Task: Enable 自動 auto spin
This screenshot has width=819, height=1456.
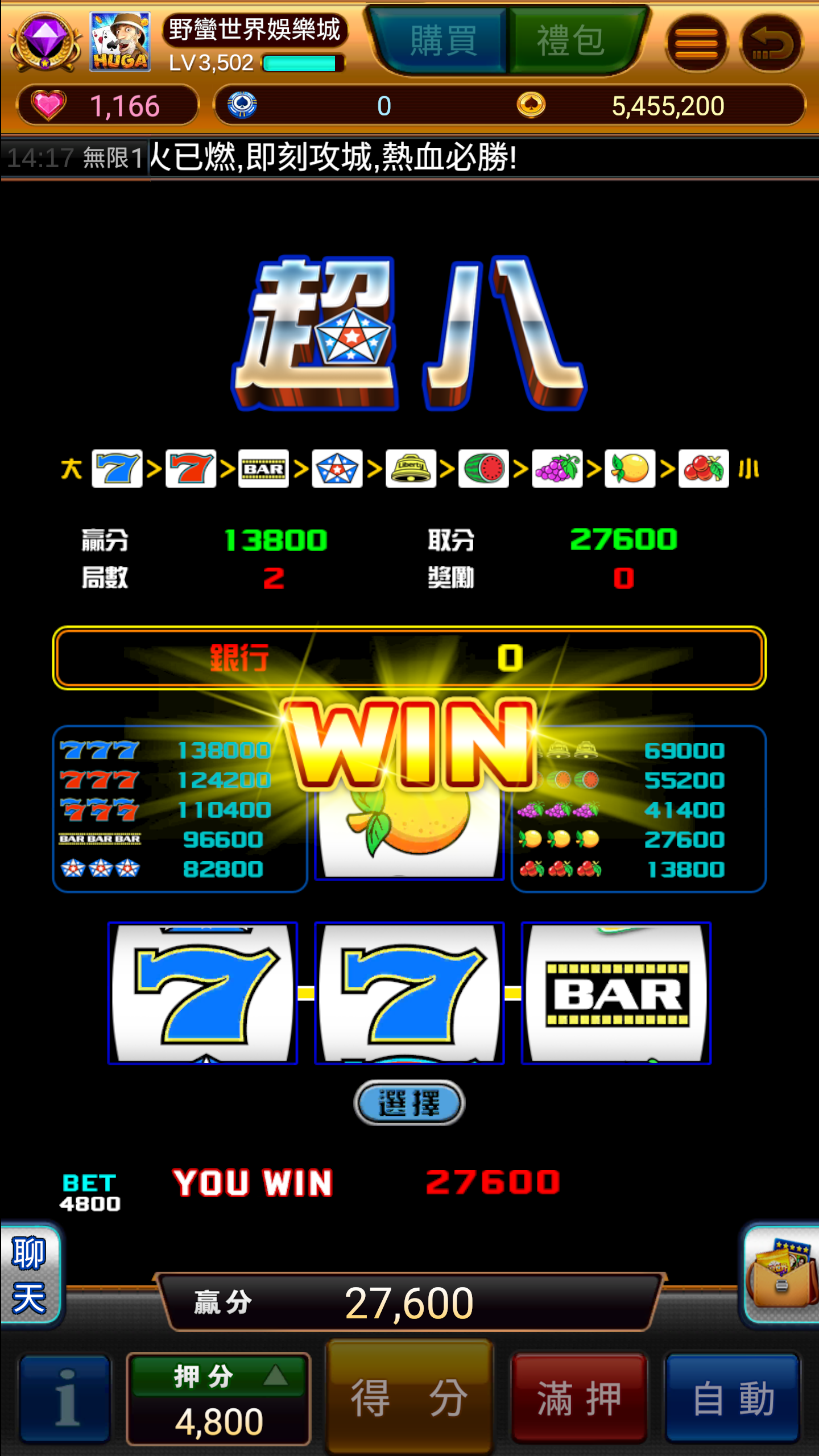Action: (733, 1397)
